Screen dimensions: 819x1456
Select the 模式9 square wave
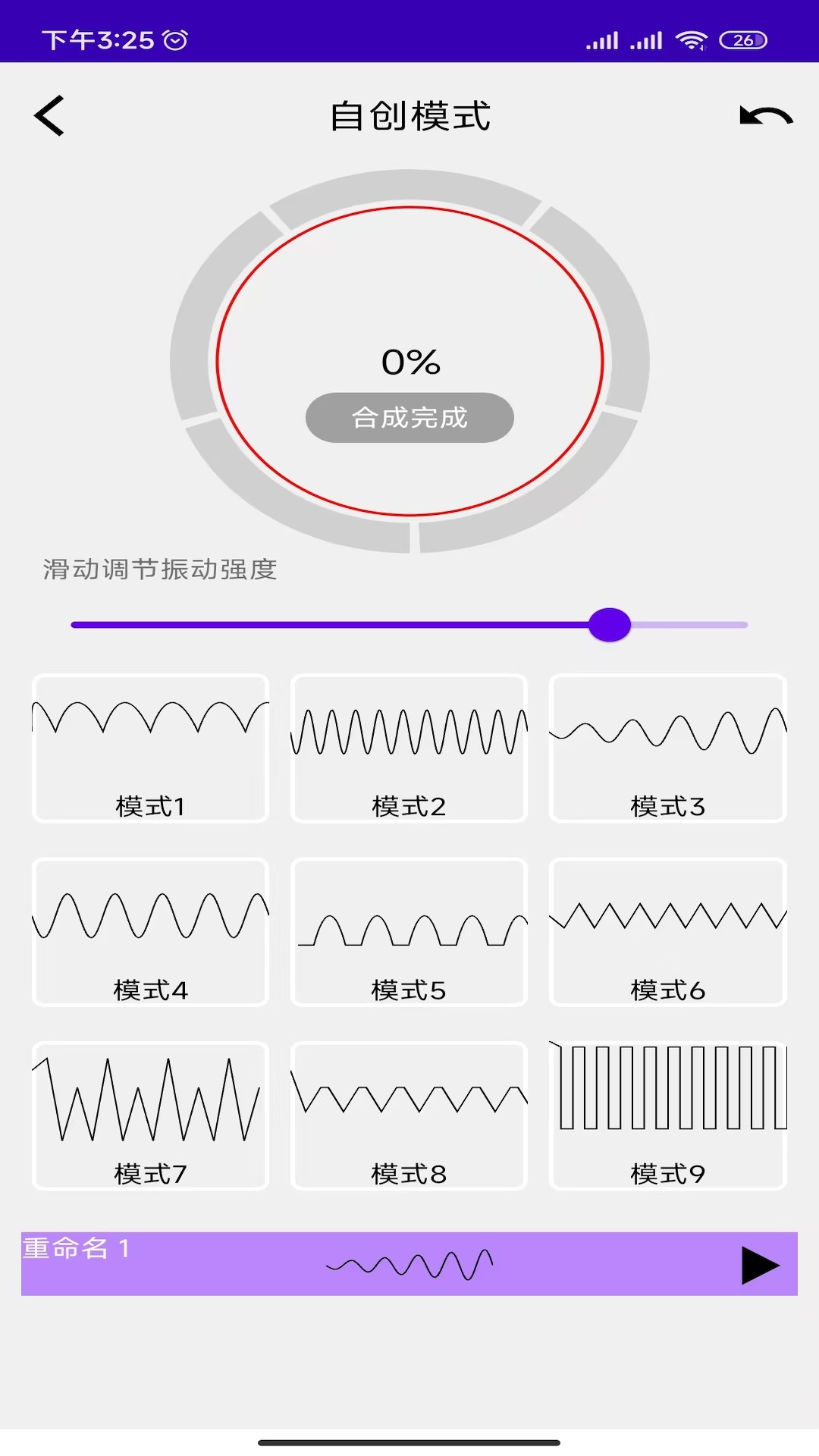pos(667,1116)
